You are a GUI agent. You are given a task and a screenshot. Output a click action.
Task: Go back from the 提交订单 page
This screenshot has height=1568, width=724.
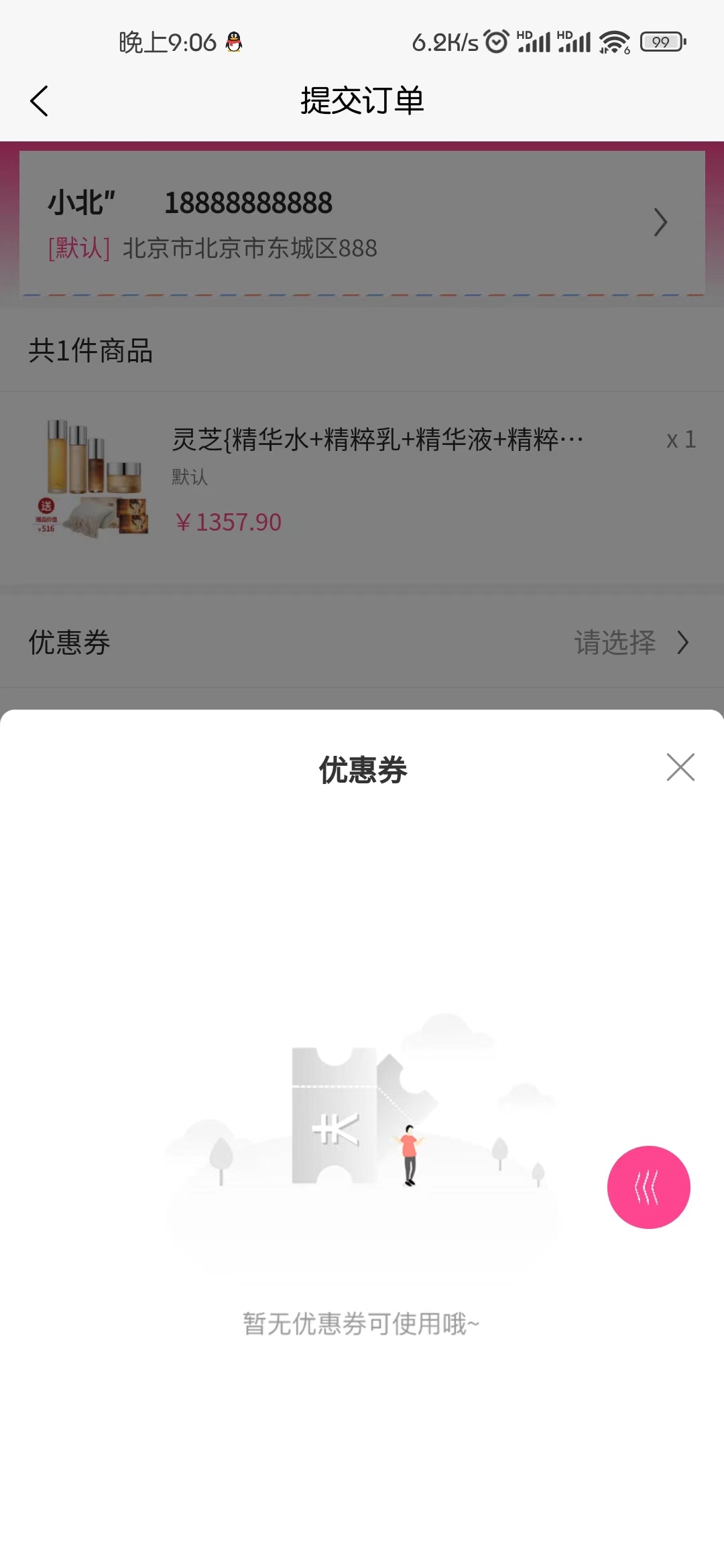pyautogui.click(x=40, y=101)
